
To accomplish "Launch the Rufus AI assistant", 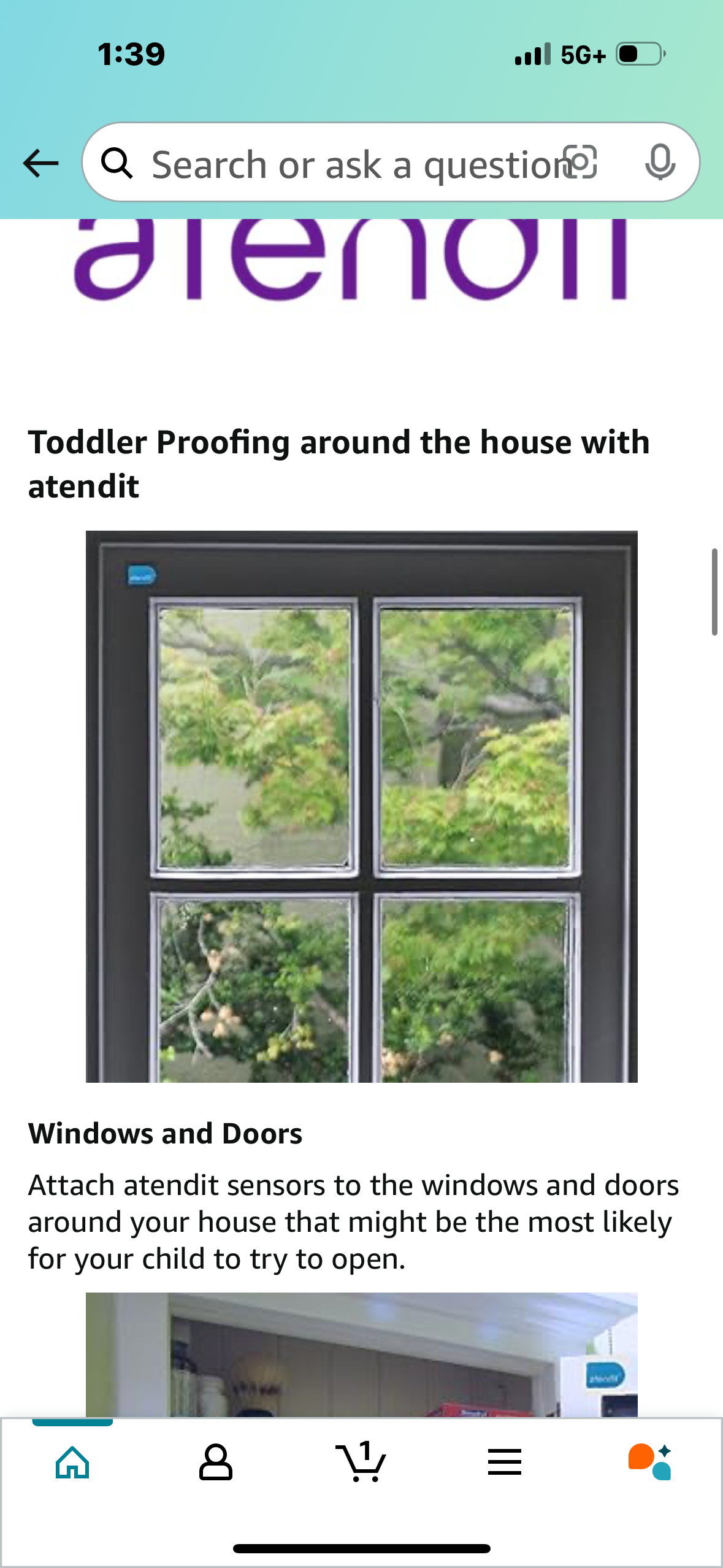I will click(650, 1462).
